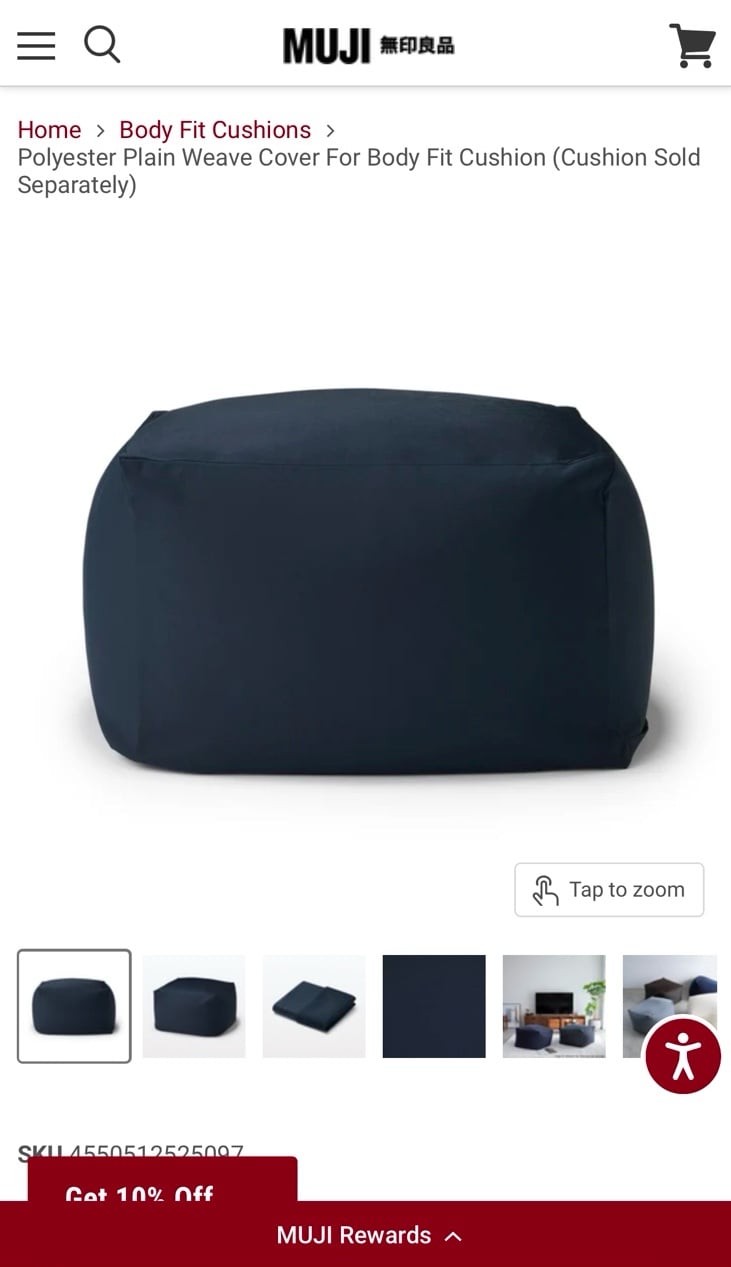Screen dimensions: 731x1267
Task: Select the first front-view cushion thumbnail
Action: click(74, 1006)
